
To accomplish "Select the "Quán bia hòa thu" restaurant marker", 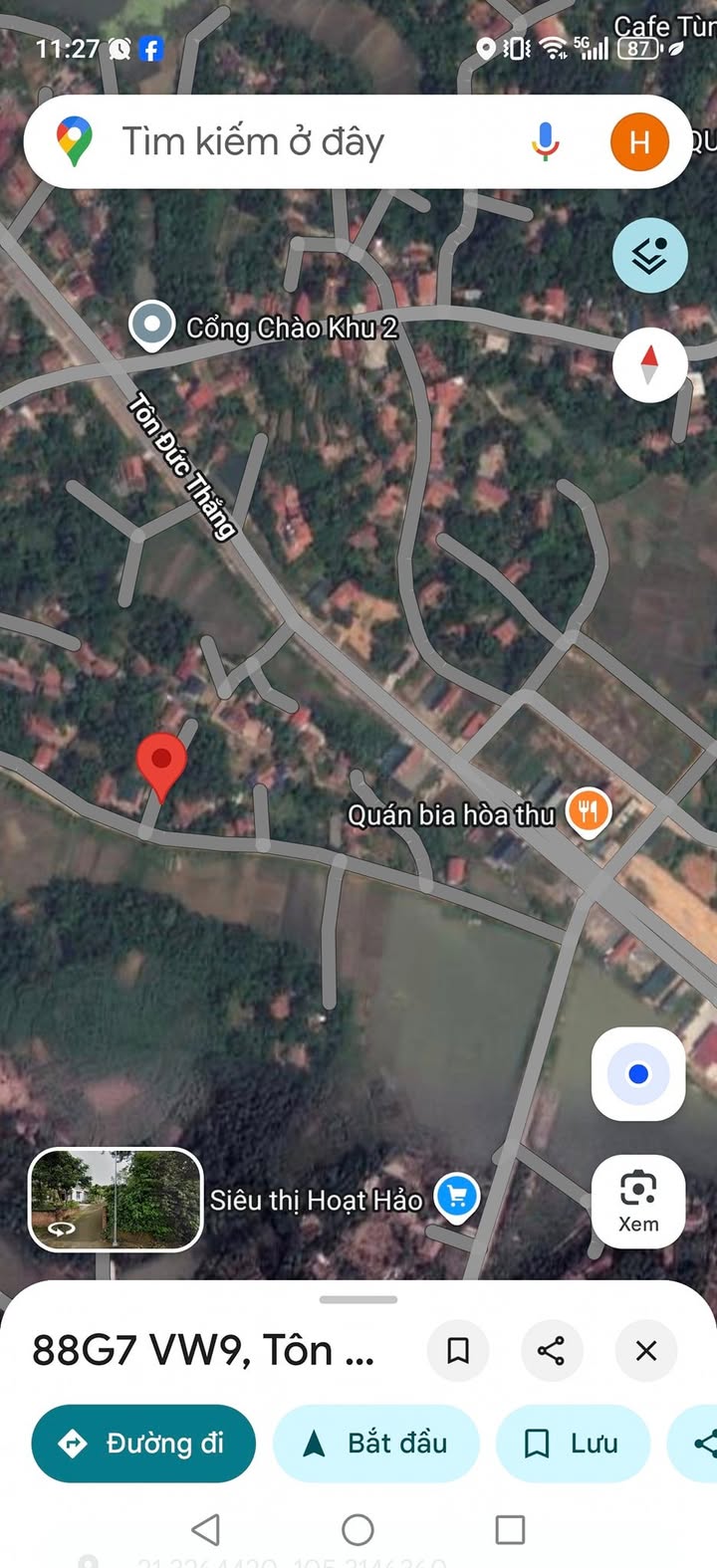I will click(x=589, y=811).
